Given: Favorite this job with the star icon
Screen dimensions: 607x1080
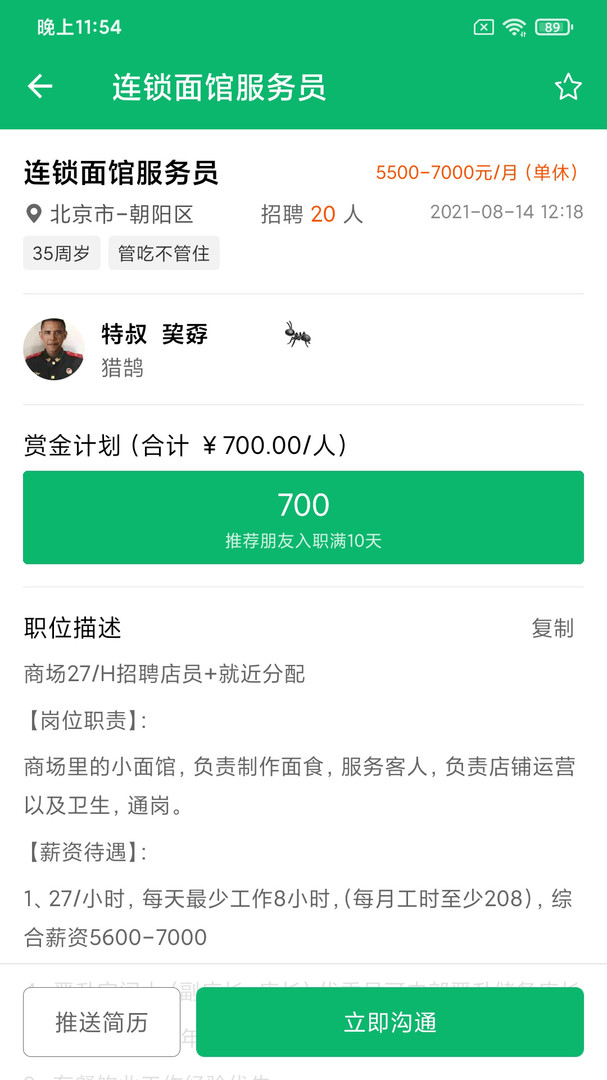Looking at the screenshot, I should coord(568,87).
